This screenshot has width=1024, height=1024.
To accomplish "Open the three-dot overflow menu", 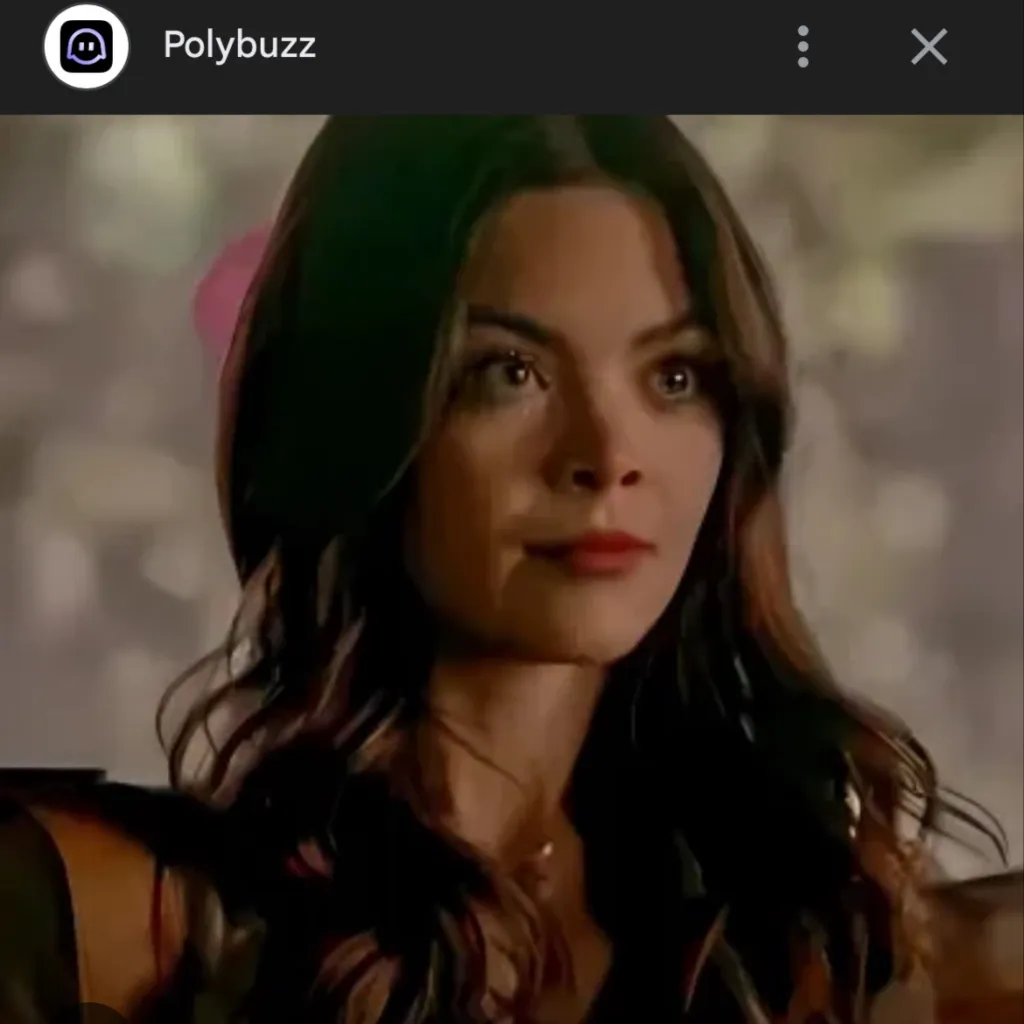I will [802, 47].
